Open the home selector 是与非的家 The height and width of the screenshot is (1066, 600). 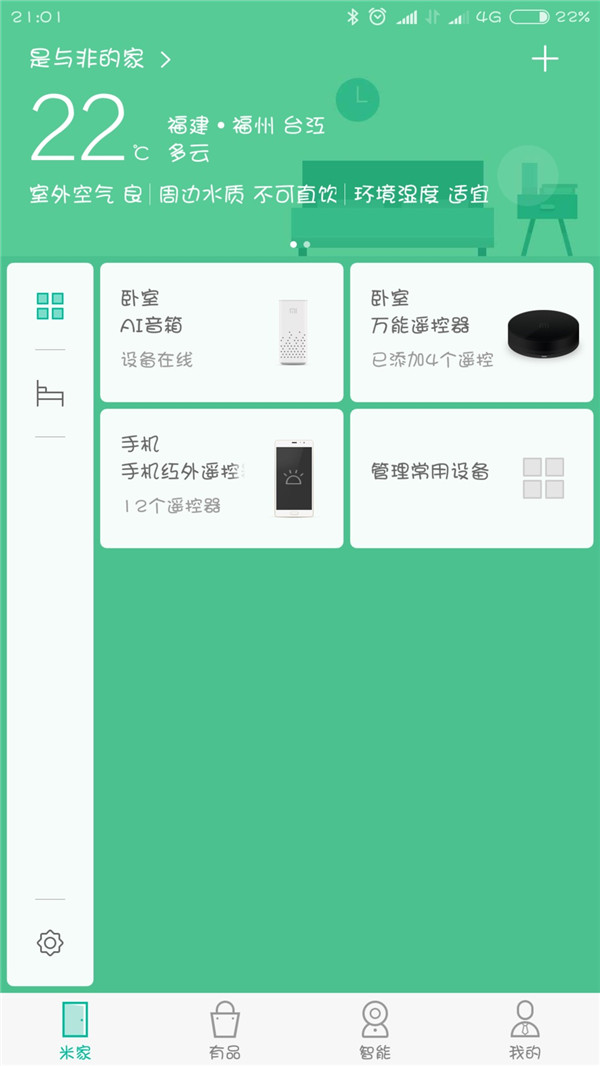(100, 60)
